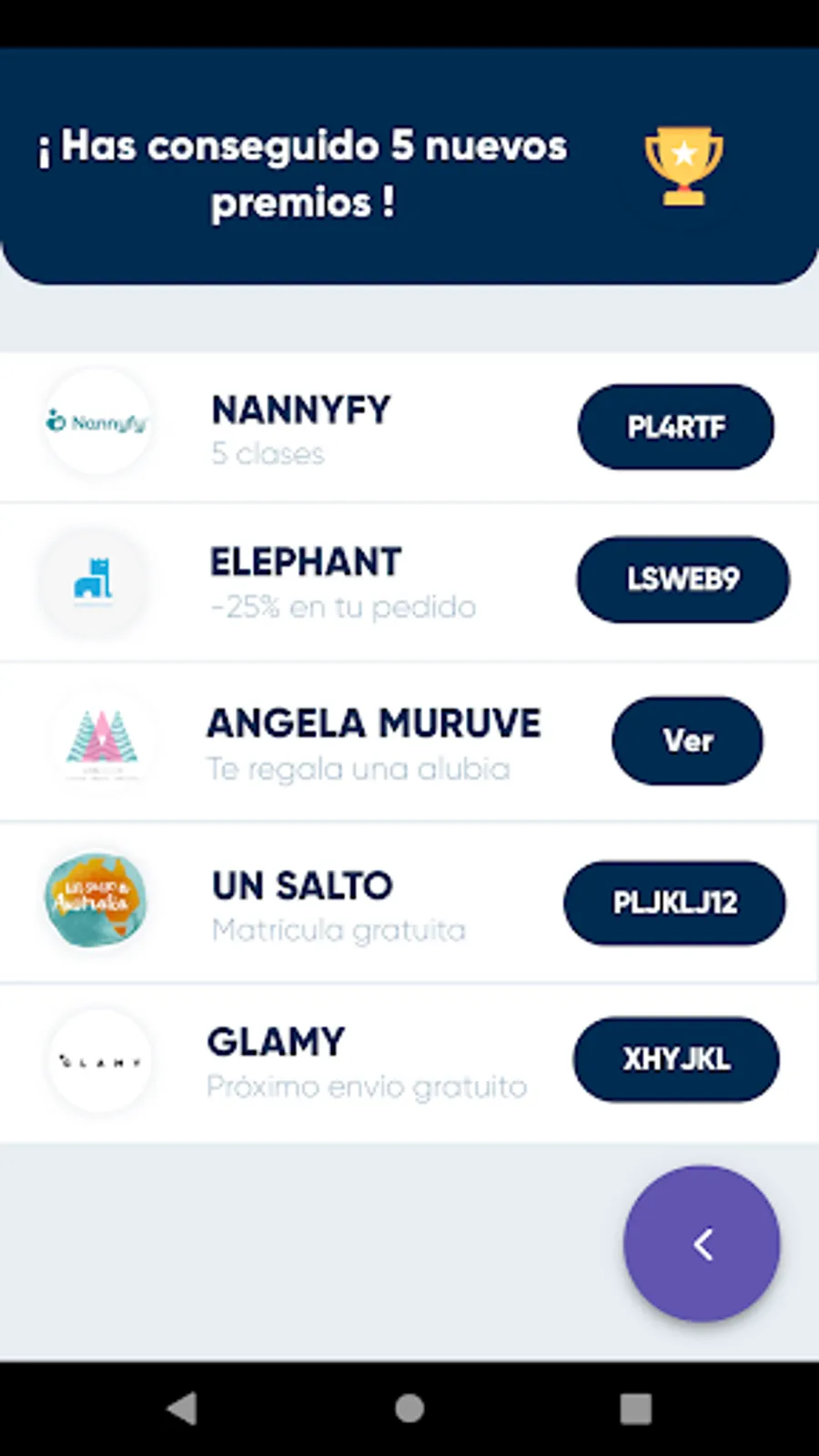
Task: Select the LSWEB9 code for Elephant
Action: (x=682, y=579)
